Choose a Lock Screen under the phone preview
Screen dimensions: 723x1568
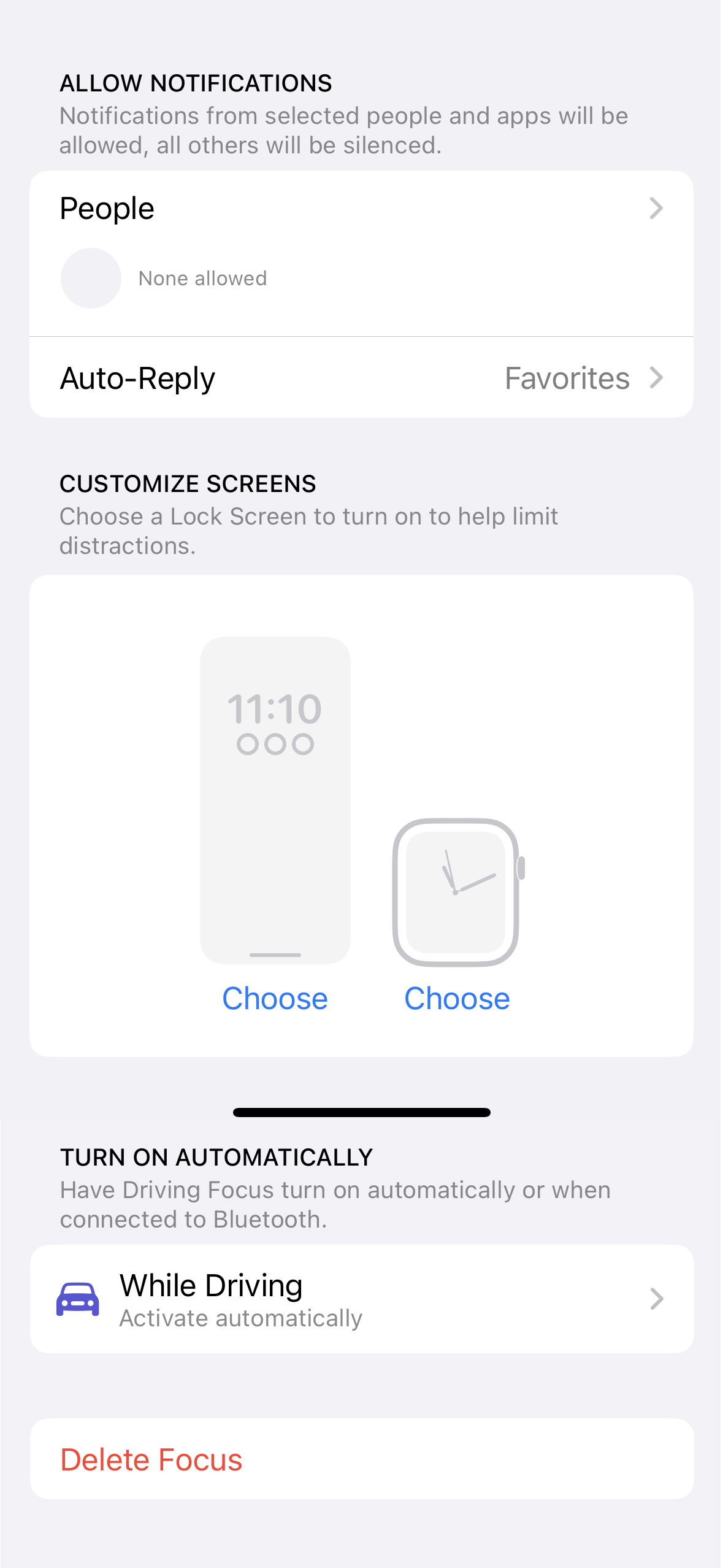point(275,999)
